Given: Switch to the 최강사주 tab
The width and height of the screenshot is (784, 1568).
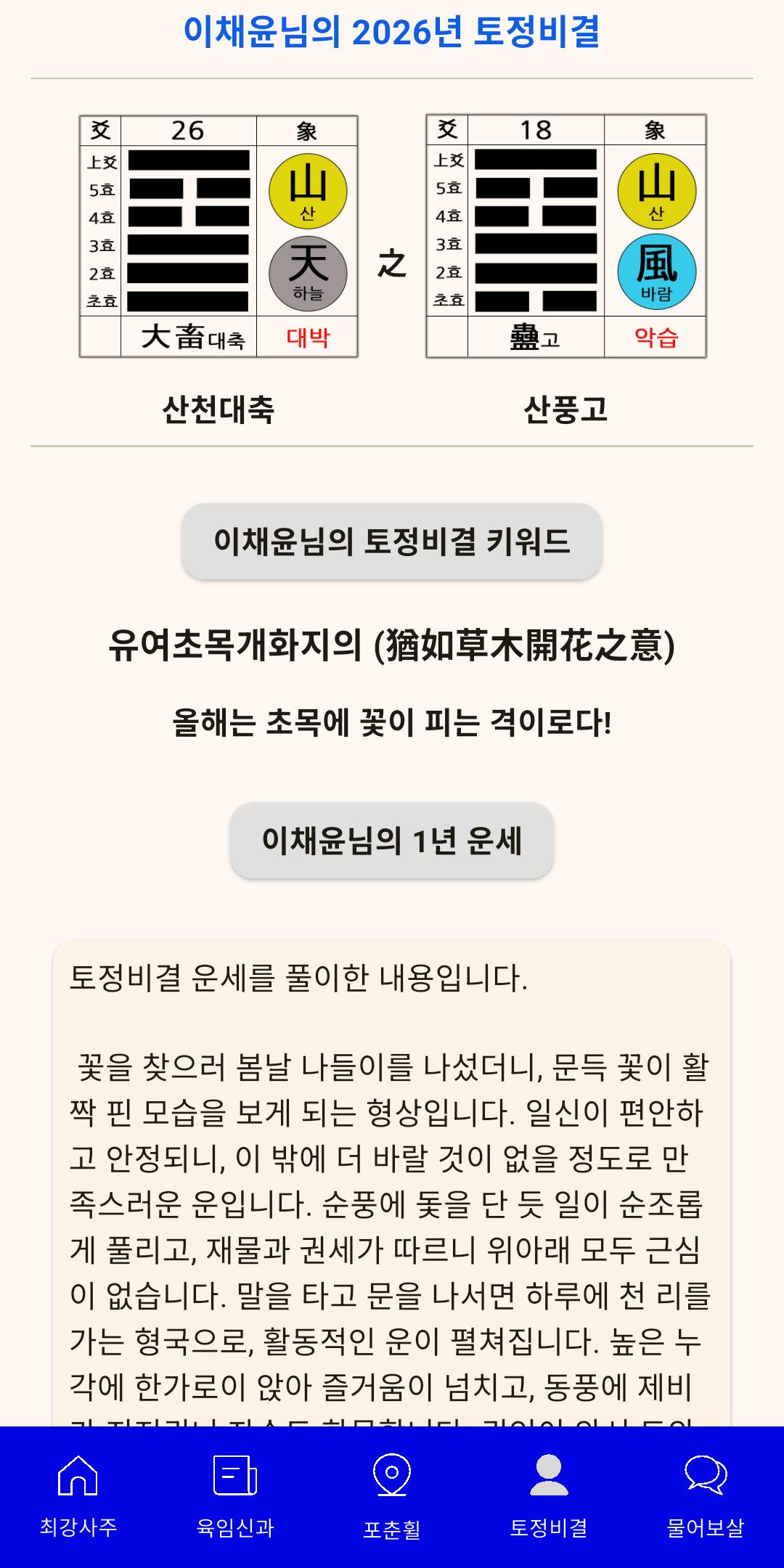Looking at the screenshot, I should (78, 1496).
